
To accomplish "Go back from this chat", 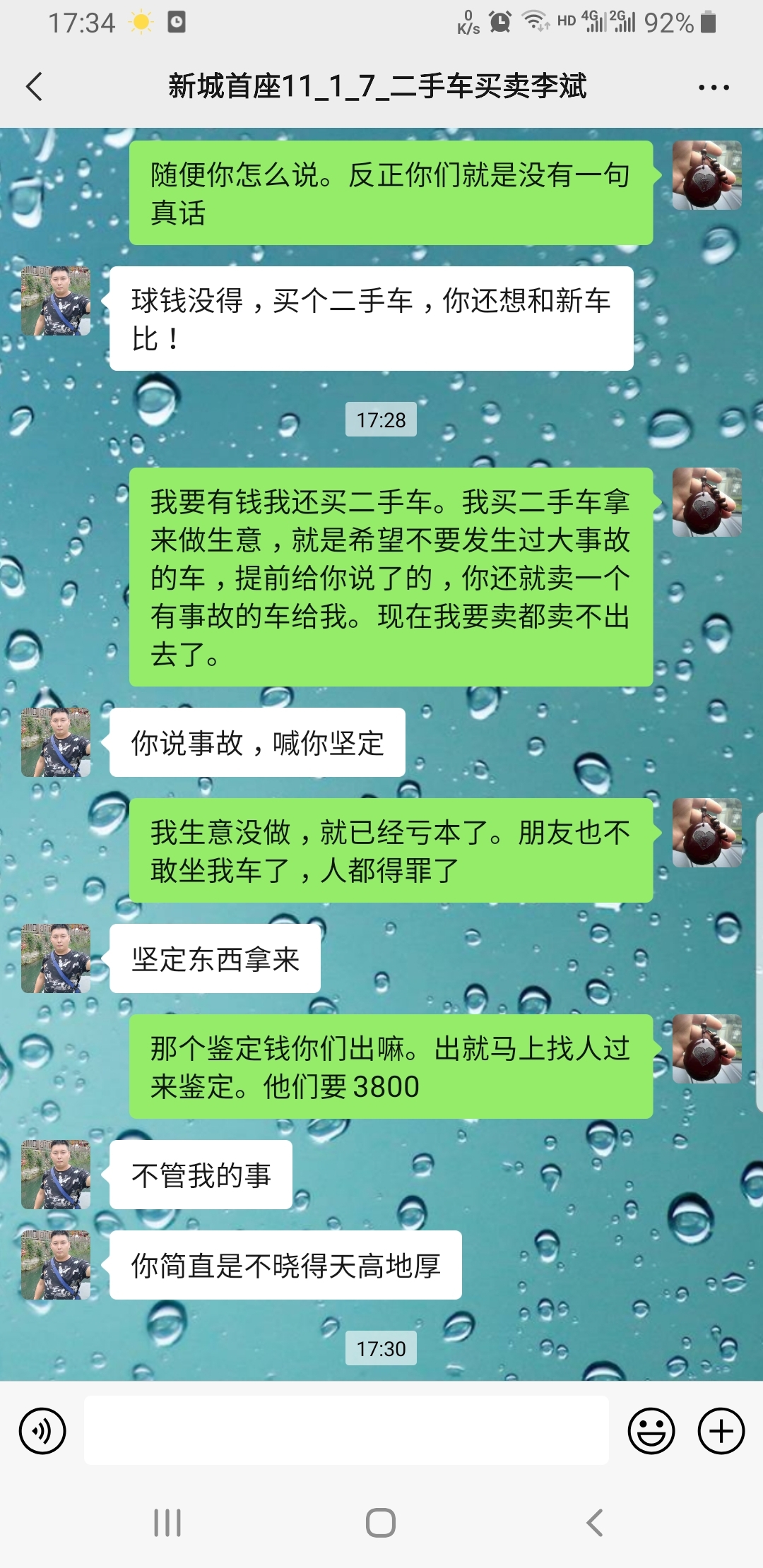I will coord(34,87).
